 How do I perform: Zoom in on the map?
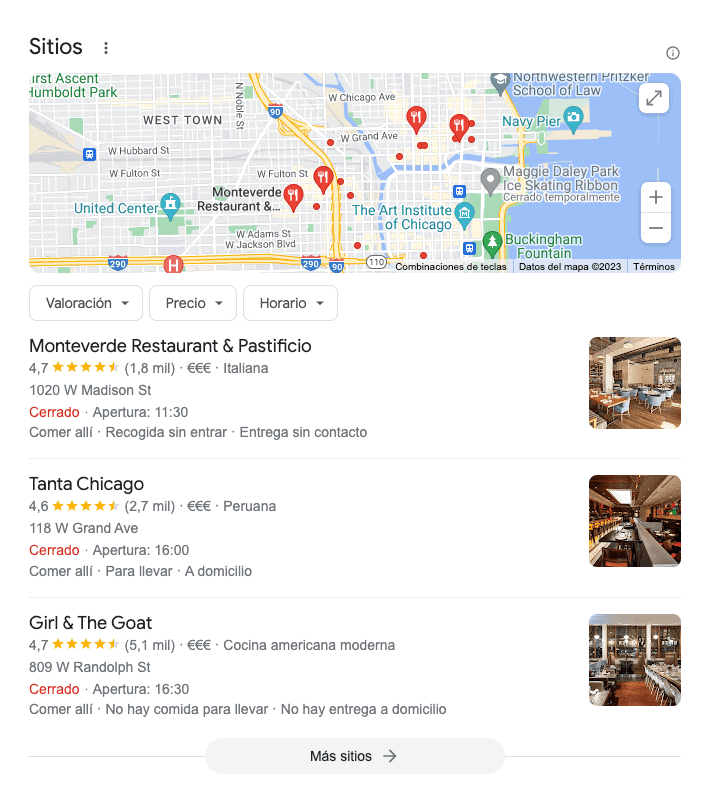point(656,197)
